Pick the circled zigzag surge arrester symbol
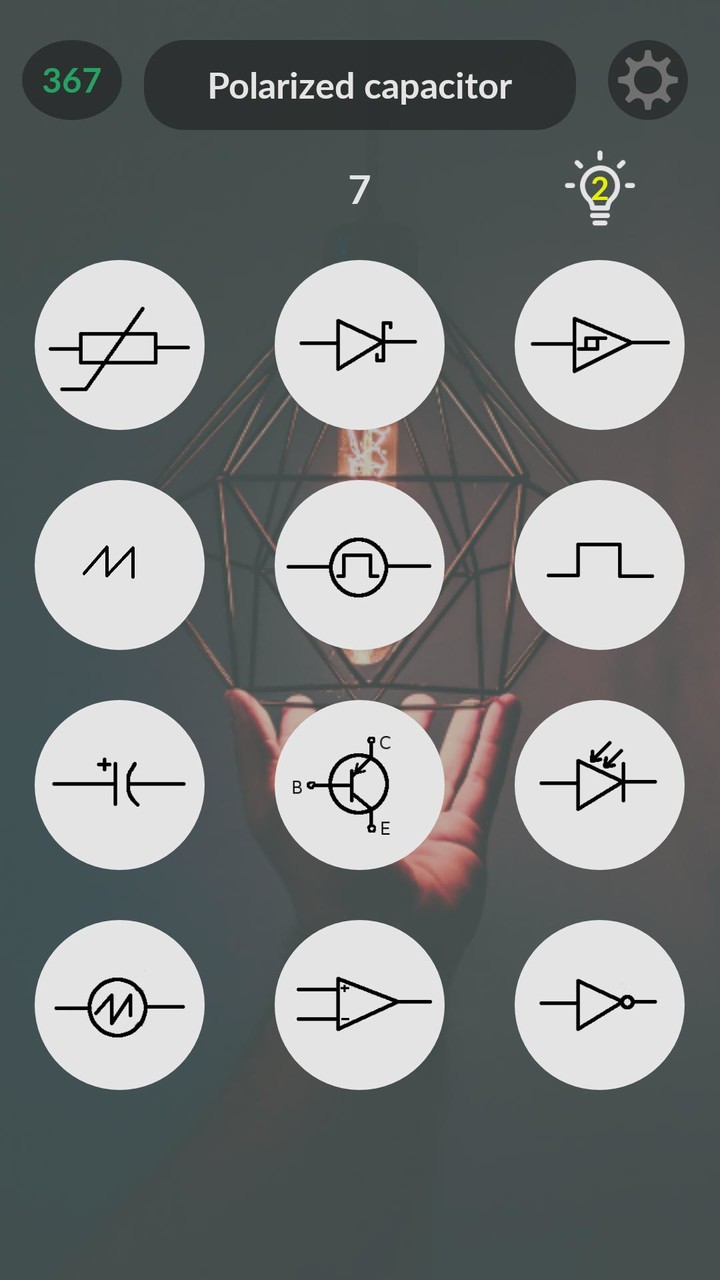 (x=119, y=1003)
